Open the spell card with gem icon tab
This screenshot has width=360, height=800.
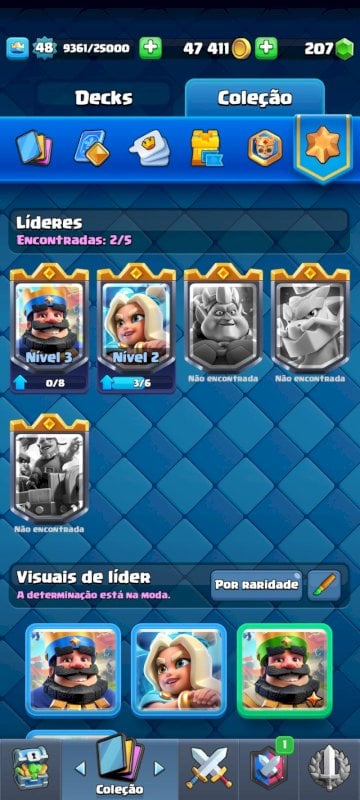tap(91, 148)
